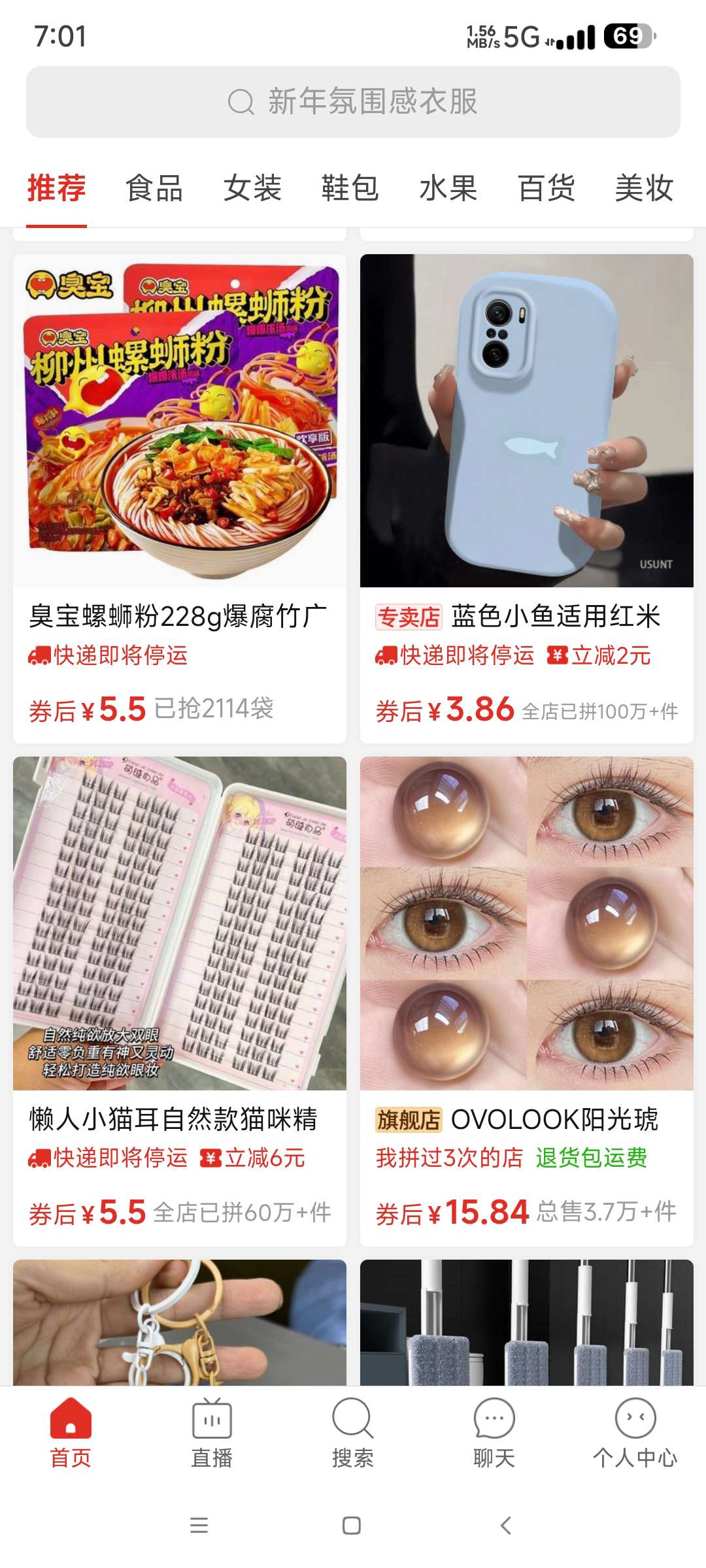
Task: Open the 水果 category tab
Action: point(448,188)
